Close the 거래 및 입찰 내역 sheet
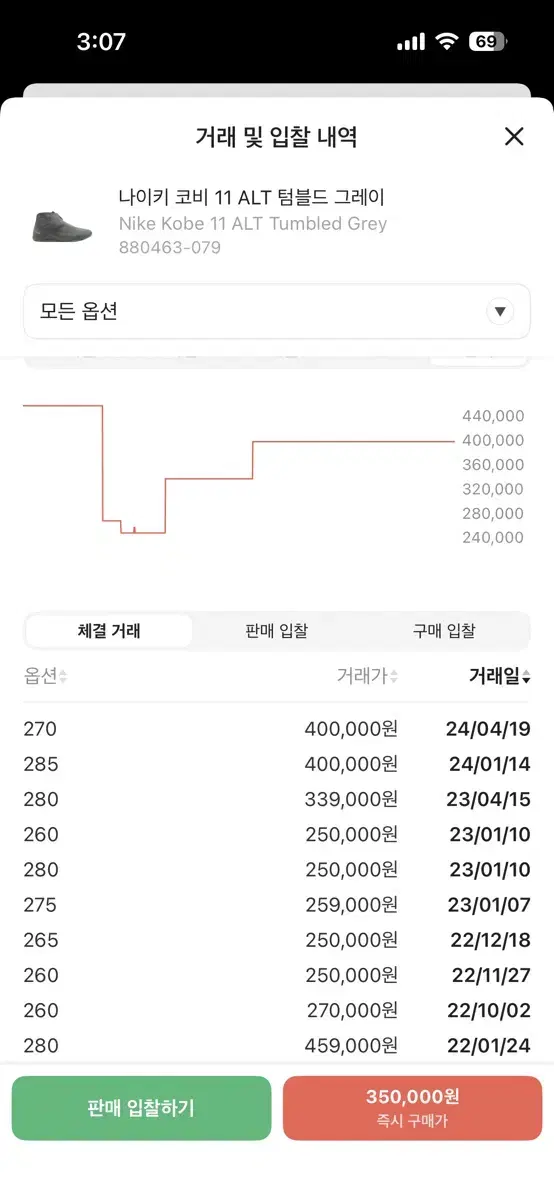 click(514, 137)
